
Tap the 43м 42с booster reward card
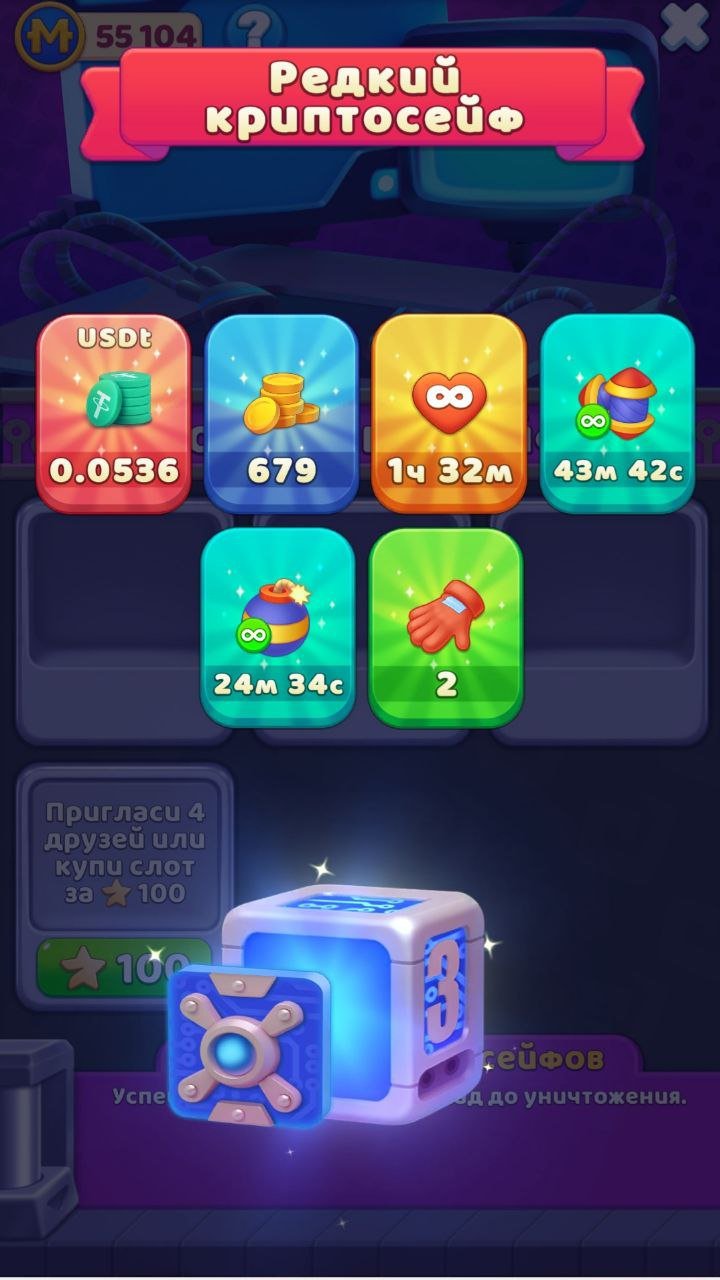617,413
